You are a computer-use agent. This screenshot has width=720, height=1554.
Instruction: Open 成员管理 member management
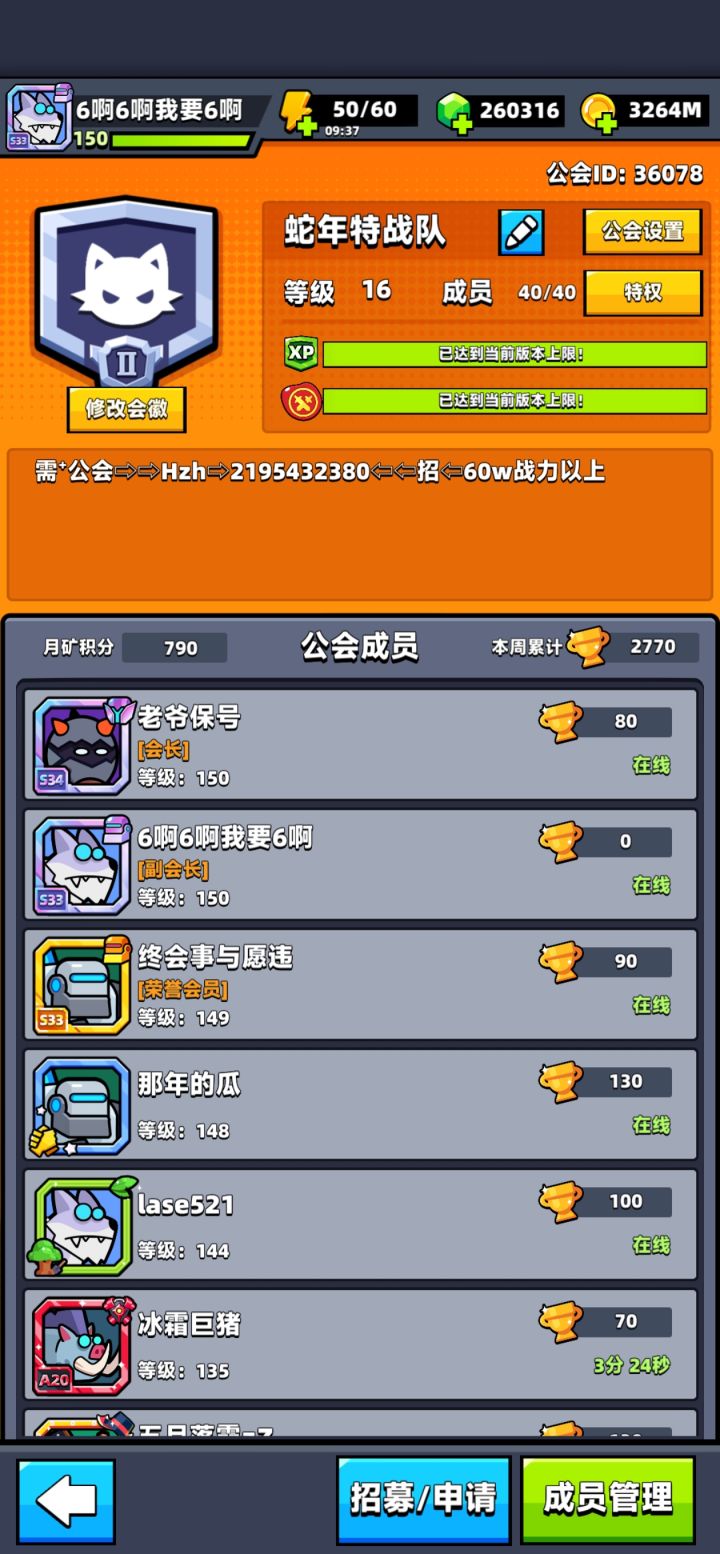pyautogui.click(x=607, y=1500)
